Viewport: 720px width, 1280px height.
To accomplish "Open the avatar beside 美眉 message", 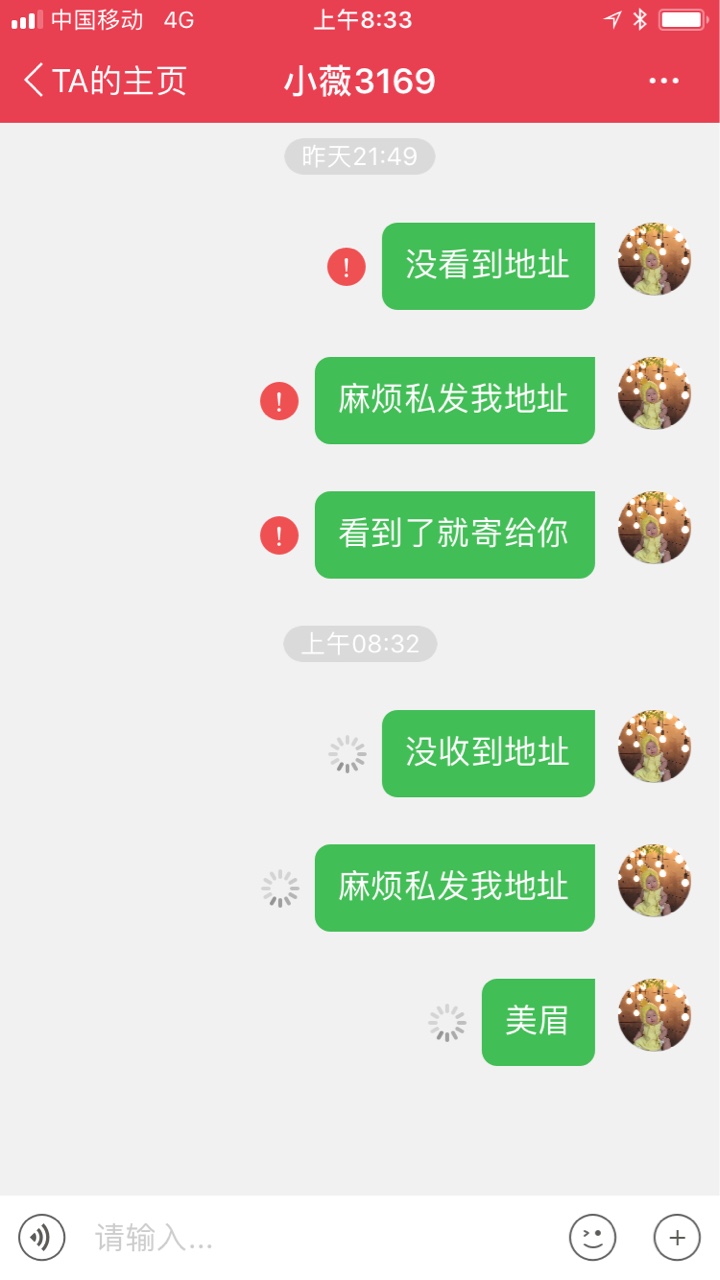I will click(654, 1015).
